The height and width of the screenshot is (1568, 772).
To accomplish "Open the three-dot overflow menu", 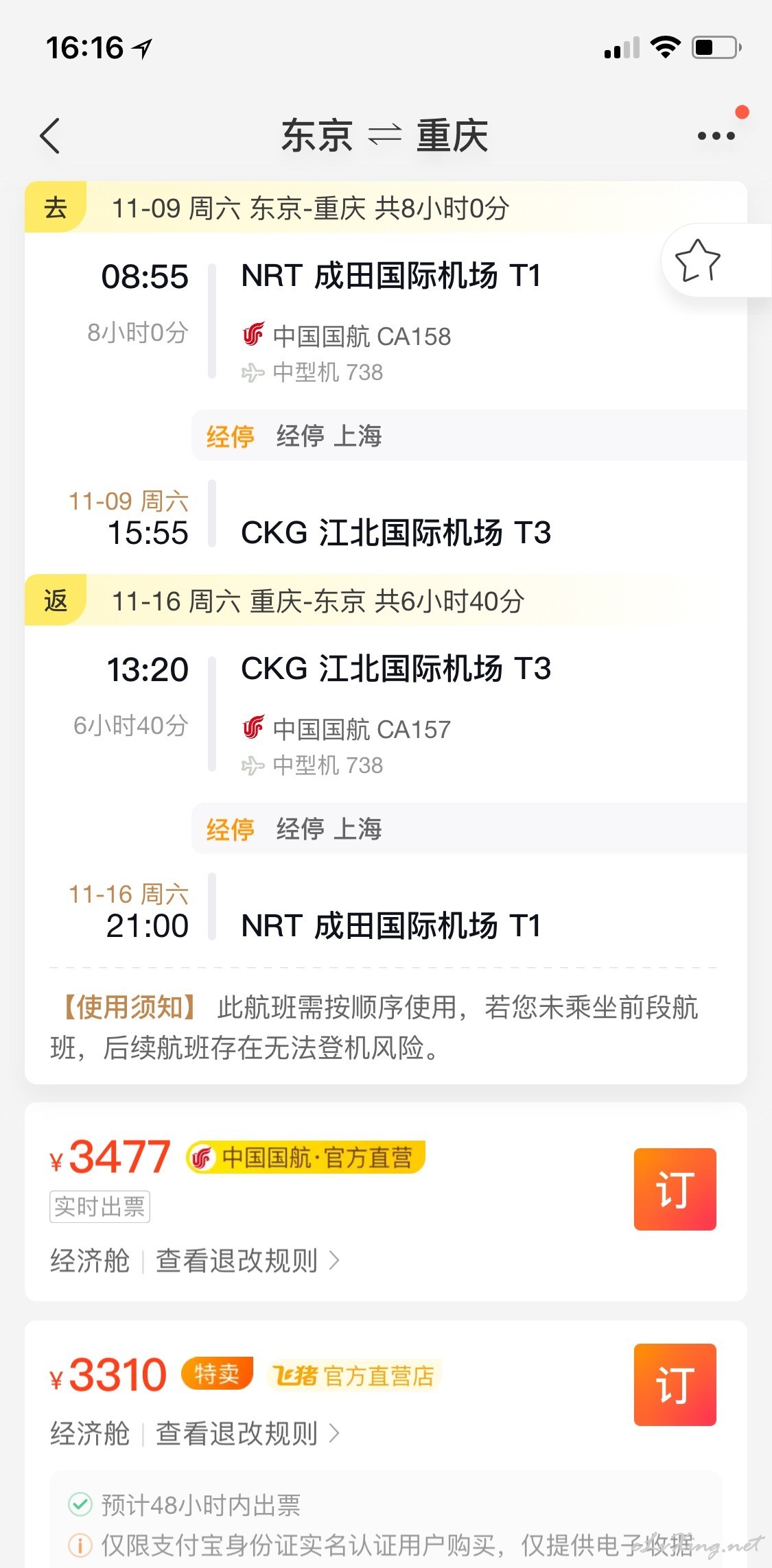I will pyautogui.click(x=716, y=136).
